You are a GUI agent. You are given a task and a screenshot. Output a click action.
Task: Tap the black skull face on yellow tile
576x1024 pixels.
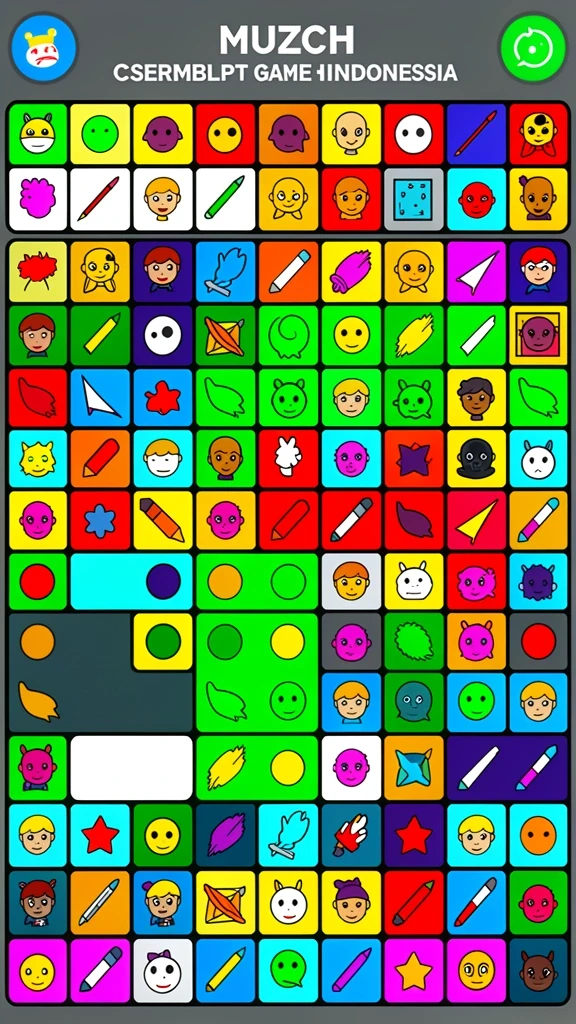[x=476, y=459]
